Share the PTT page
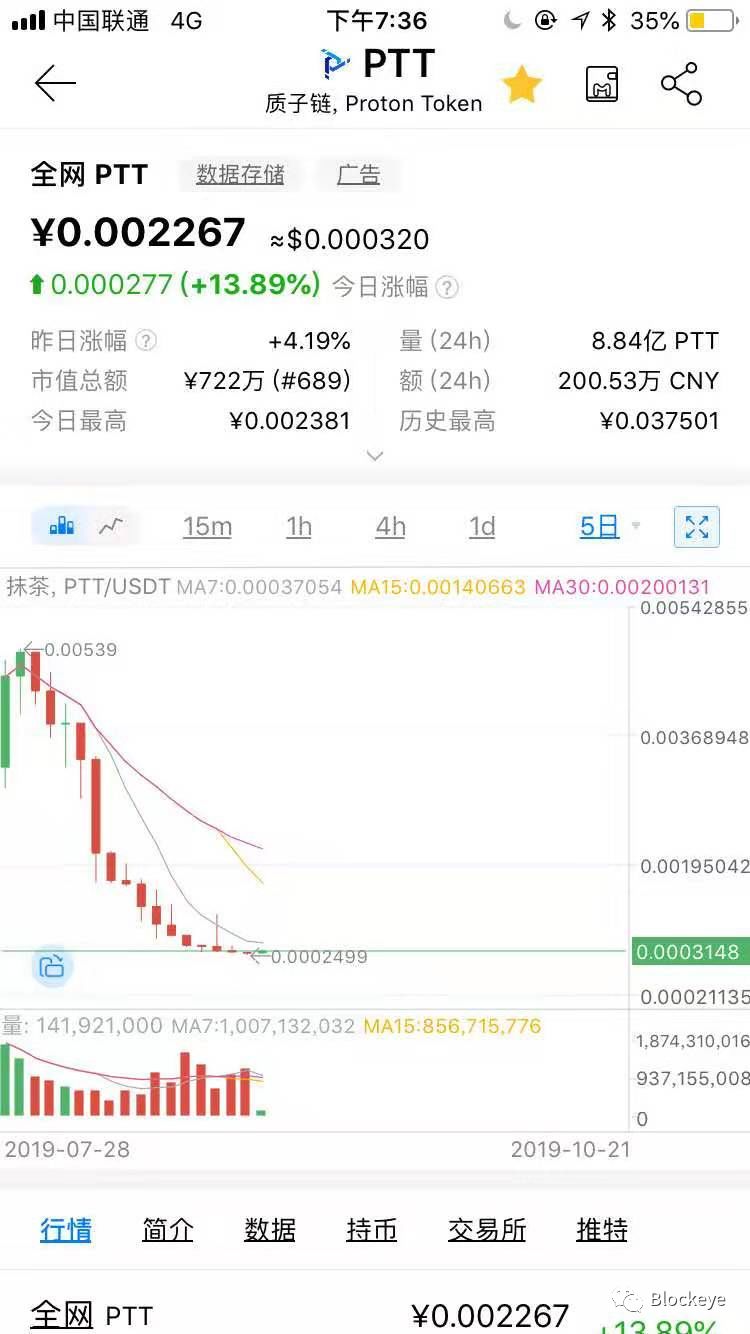The image size is (750, 1334). [x=681, y=84]
